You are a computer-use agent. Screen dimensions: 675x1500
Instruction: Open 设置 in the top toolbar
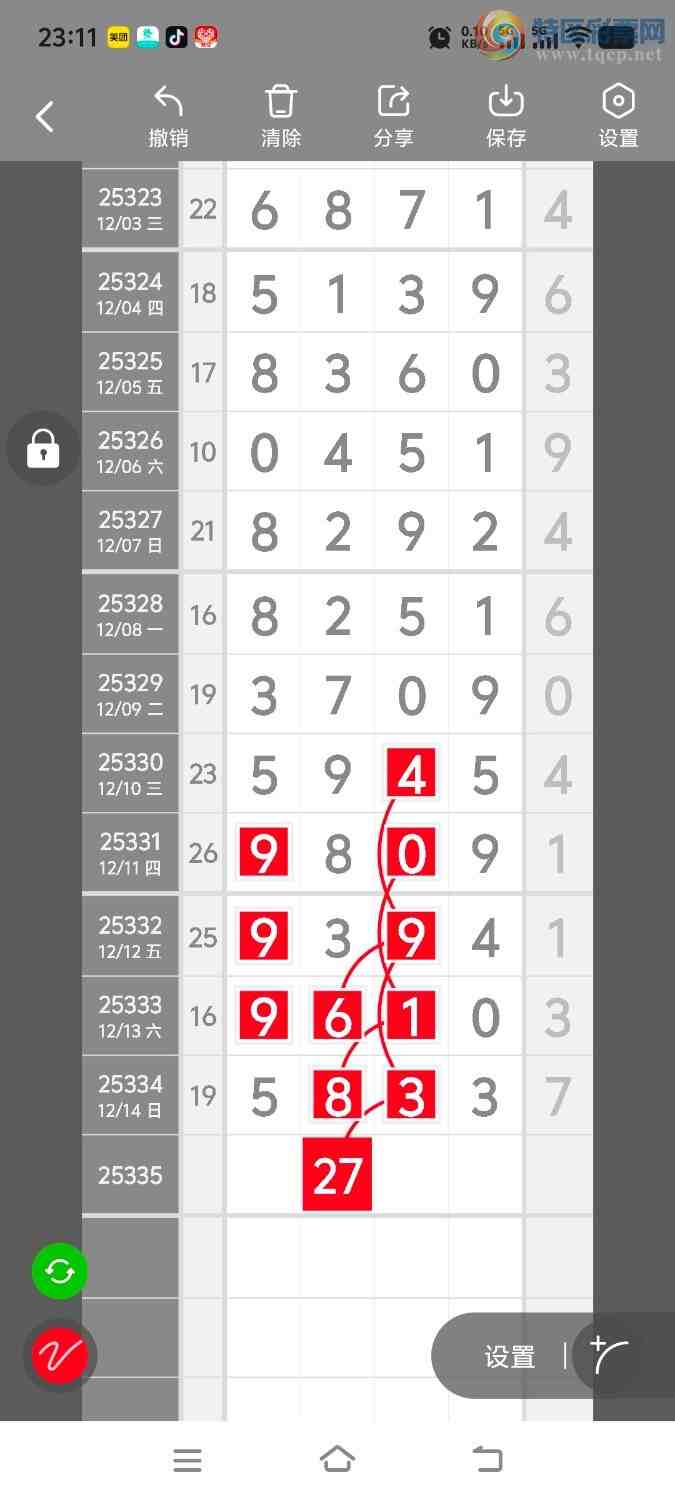pos(618,117)
